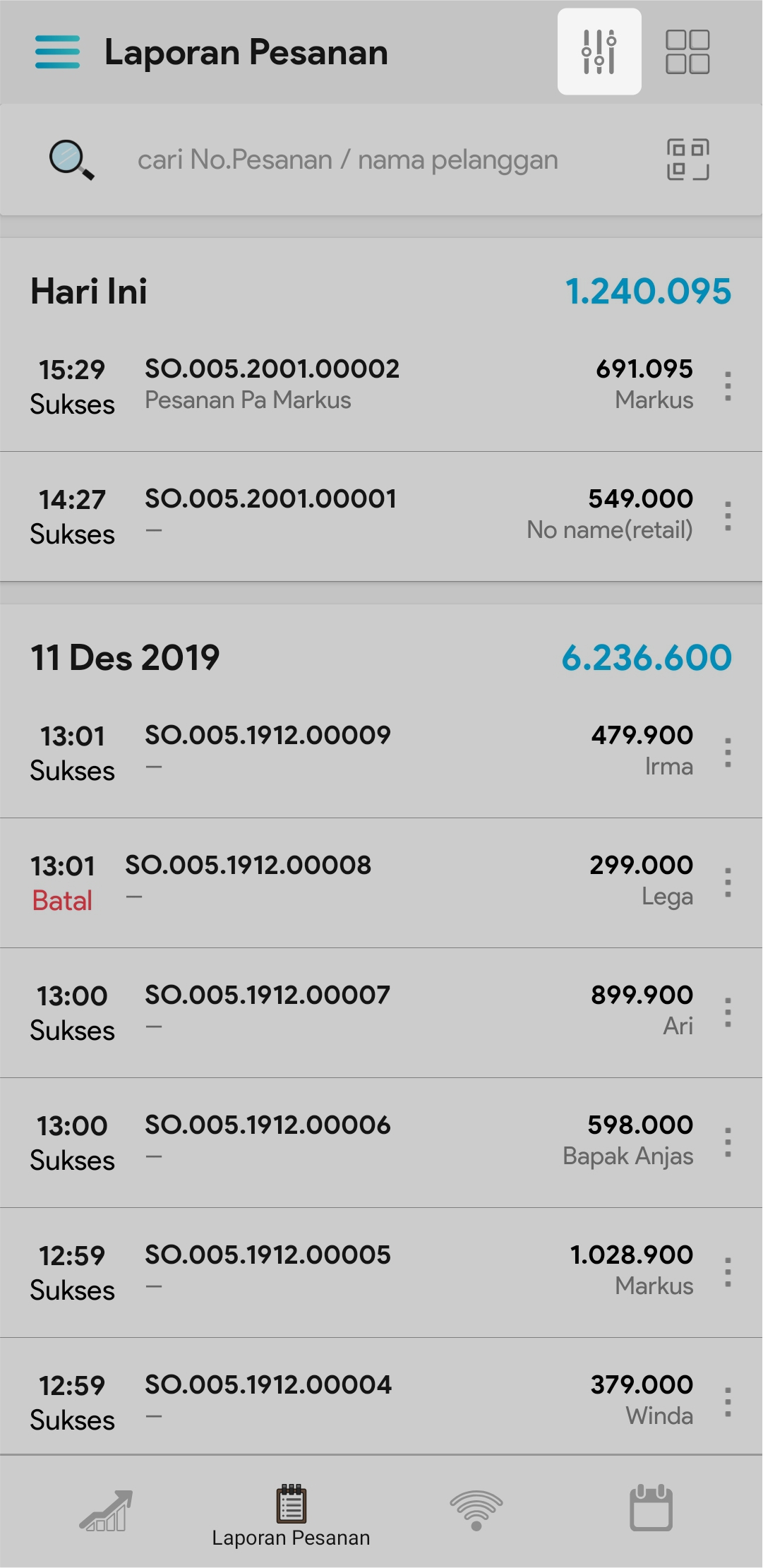Switch to grid view layout

coord(687,52)
